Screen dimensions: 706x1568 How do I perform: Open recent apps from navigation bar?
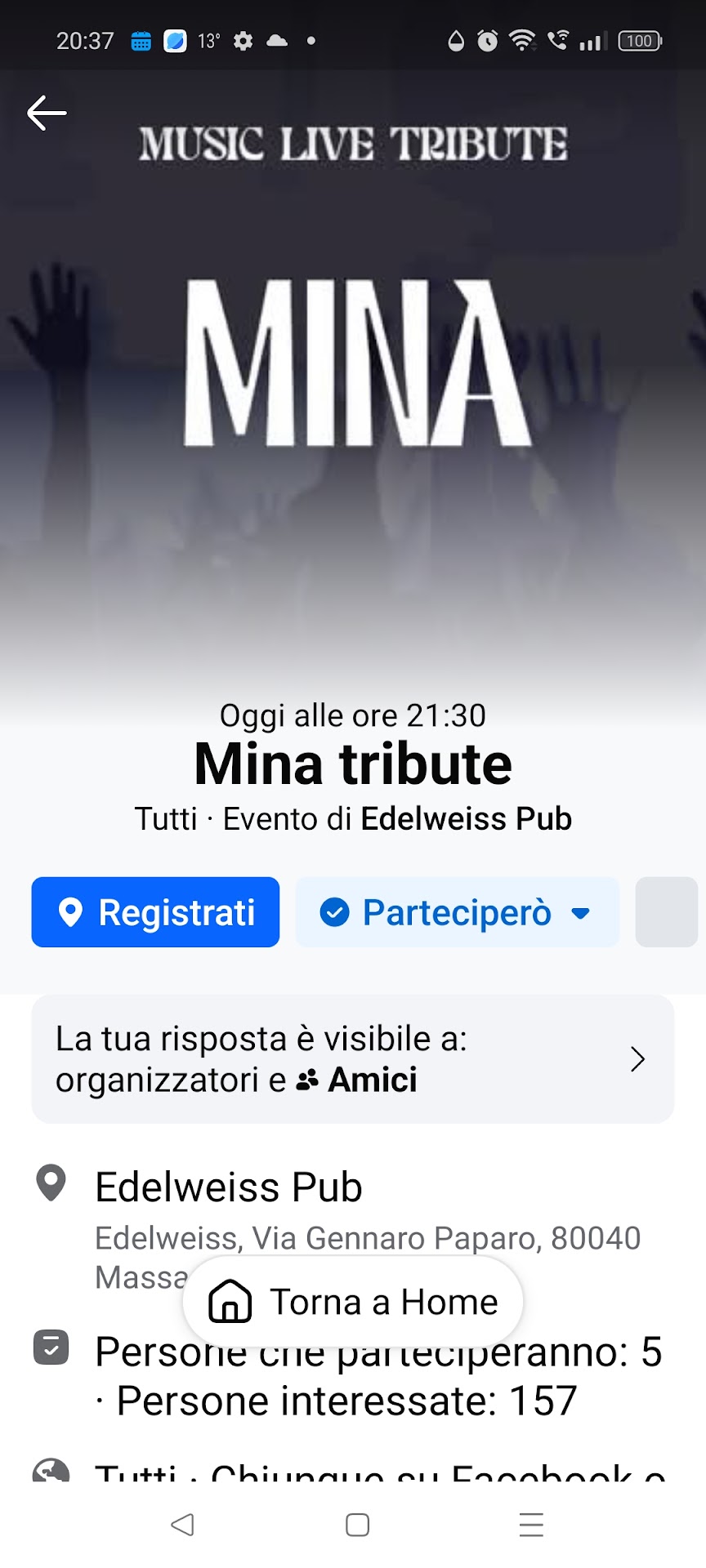531,1525
